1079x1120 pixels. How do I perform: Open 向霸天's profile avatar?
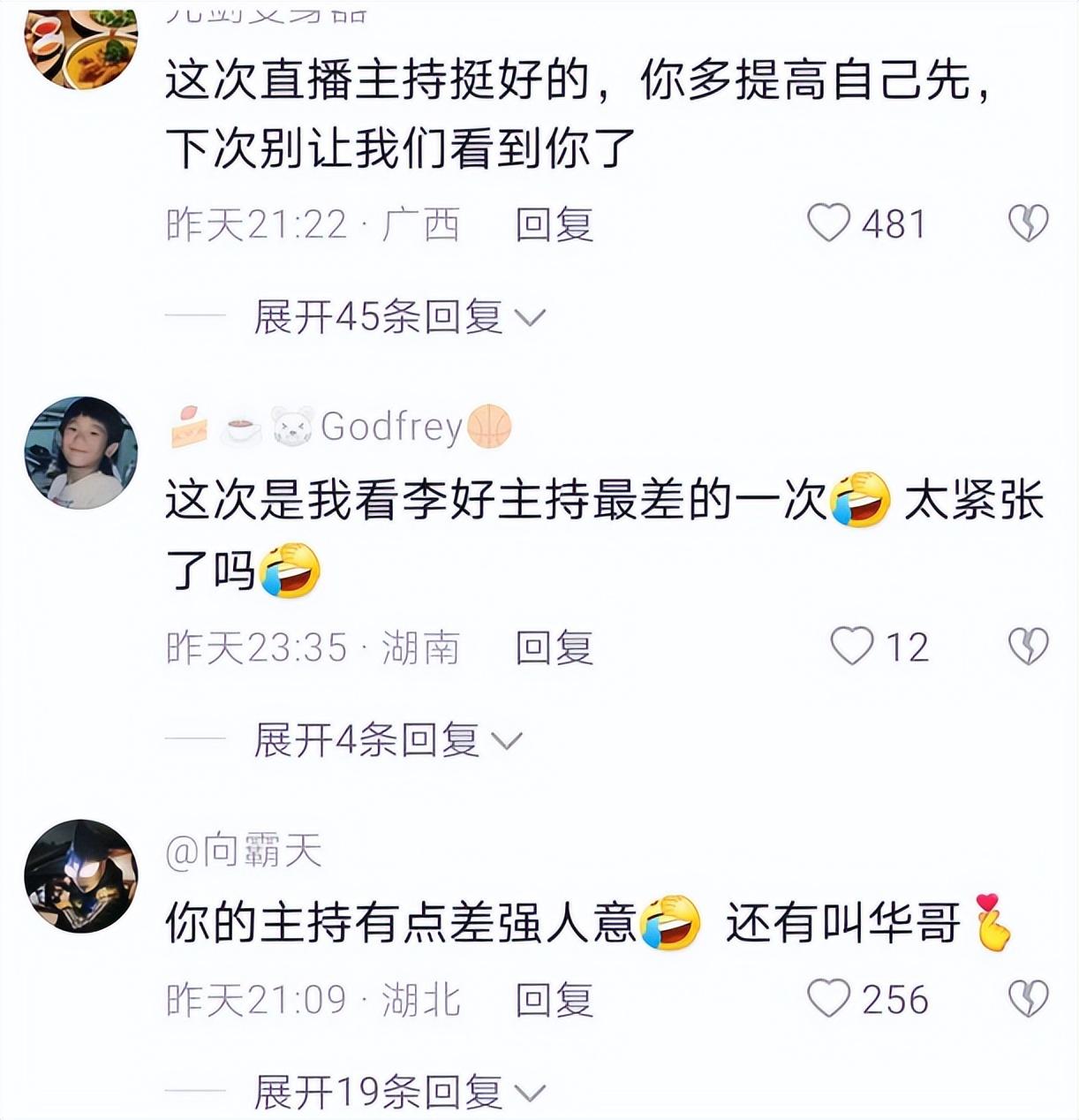[81, 875]
